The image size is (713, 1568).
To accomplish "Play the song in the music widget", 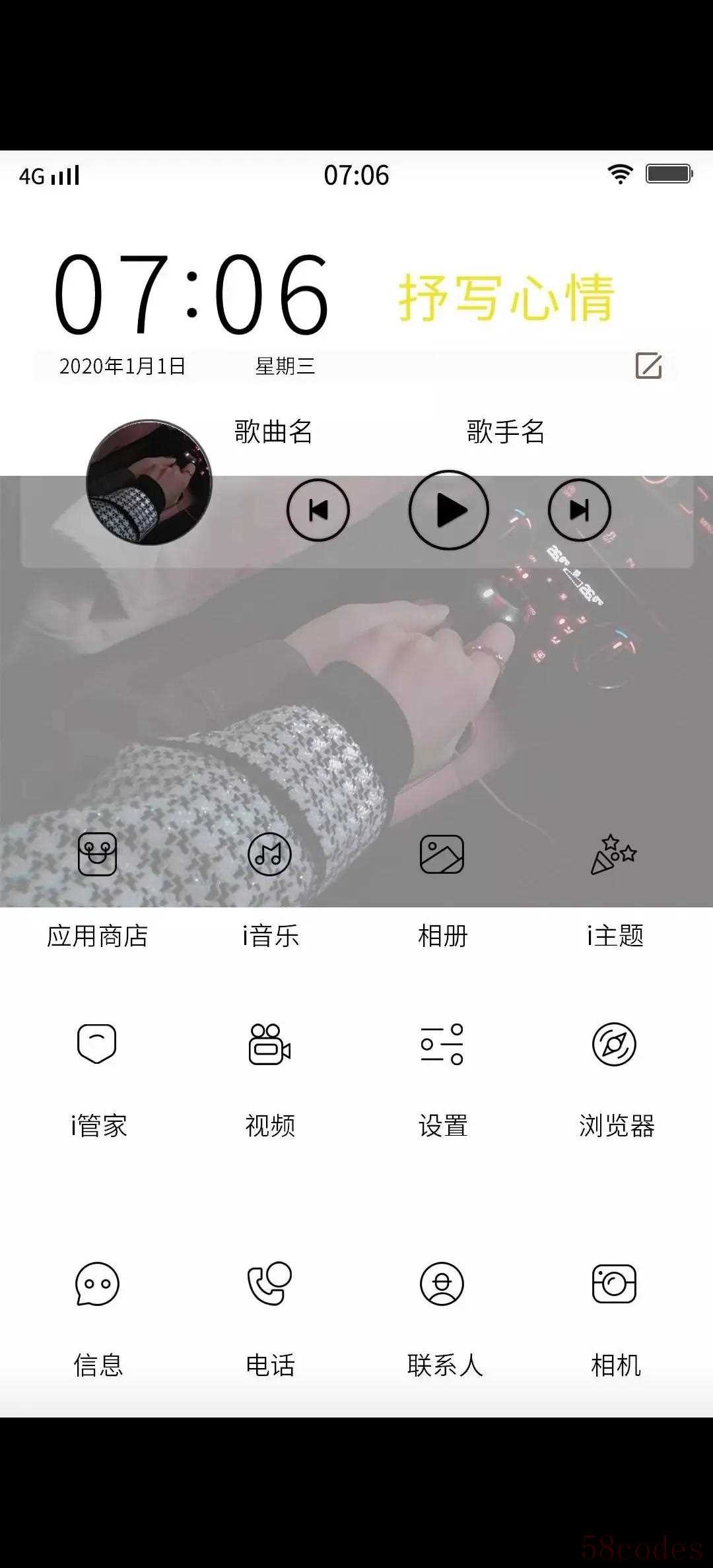I will click(x=449, y=510).
